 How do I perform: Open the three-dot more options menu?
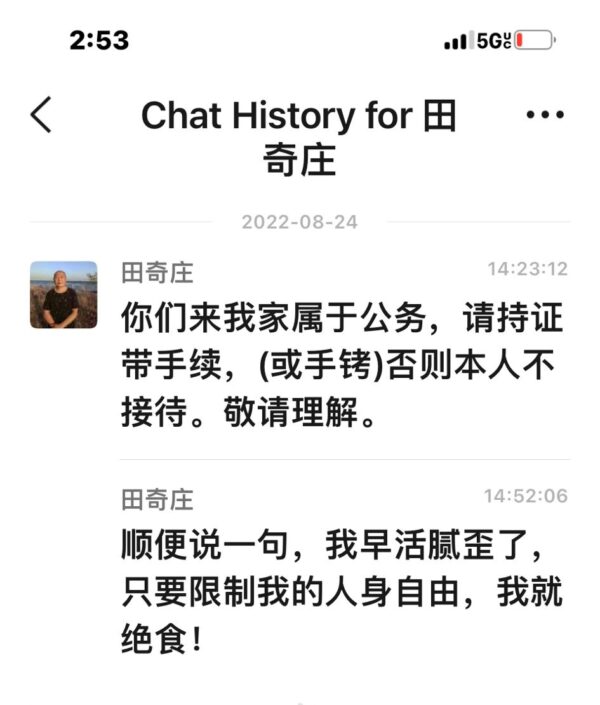click(545, 115)
